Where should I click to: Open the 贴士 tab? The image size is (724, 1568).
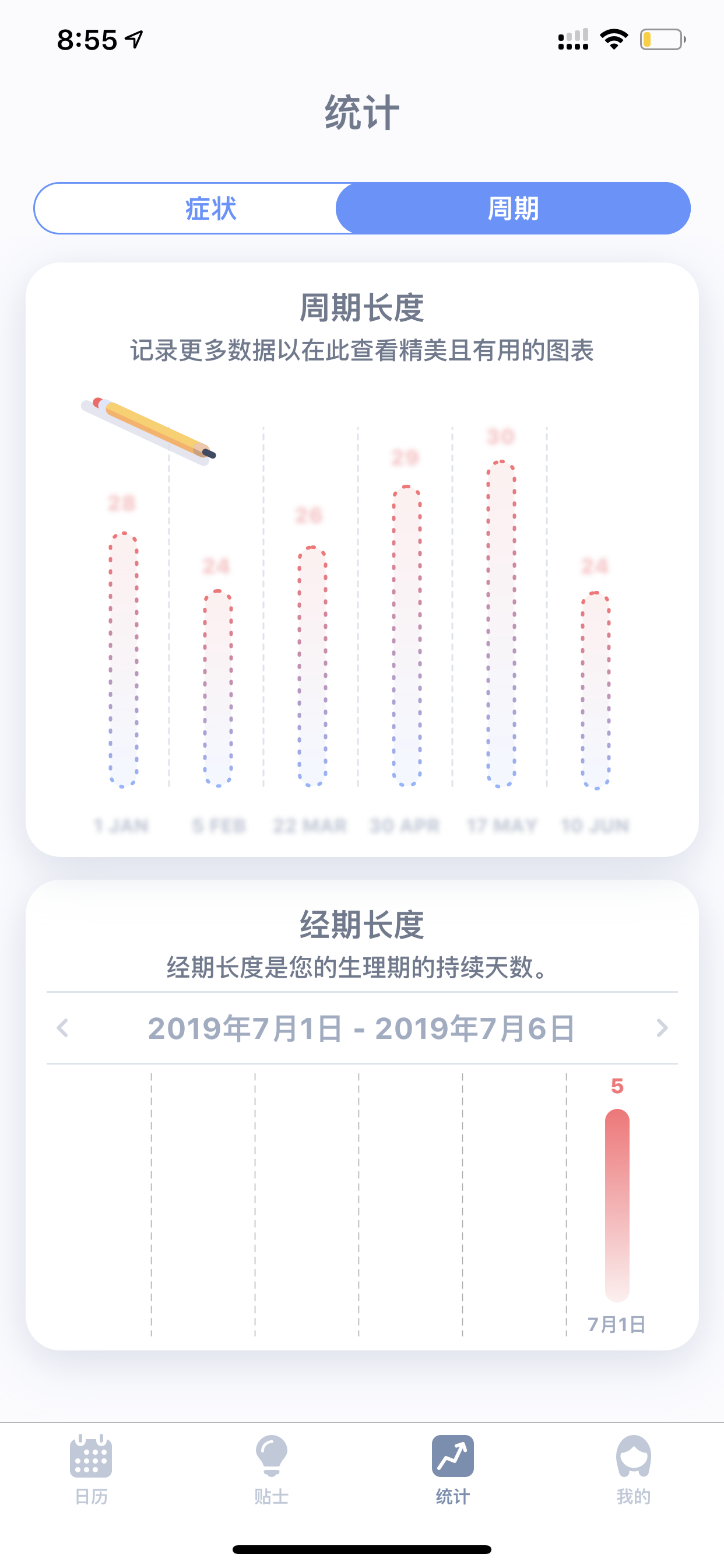[x=271, y=1470]
